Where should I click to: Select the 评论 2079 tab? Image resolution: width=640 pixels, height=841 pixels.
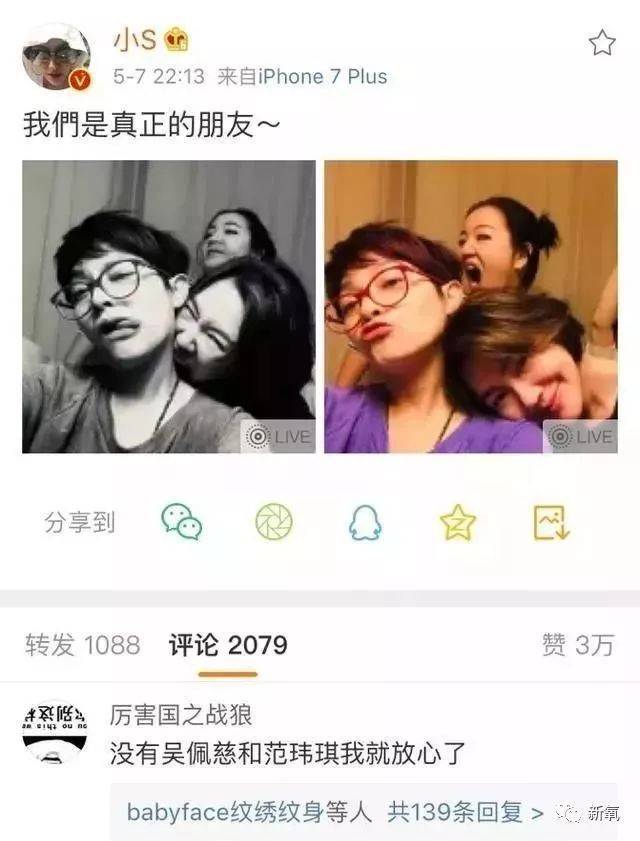tap(228, 645)
